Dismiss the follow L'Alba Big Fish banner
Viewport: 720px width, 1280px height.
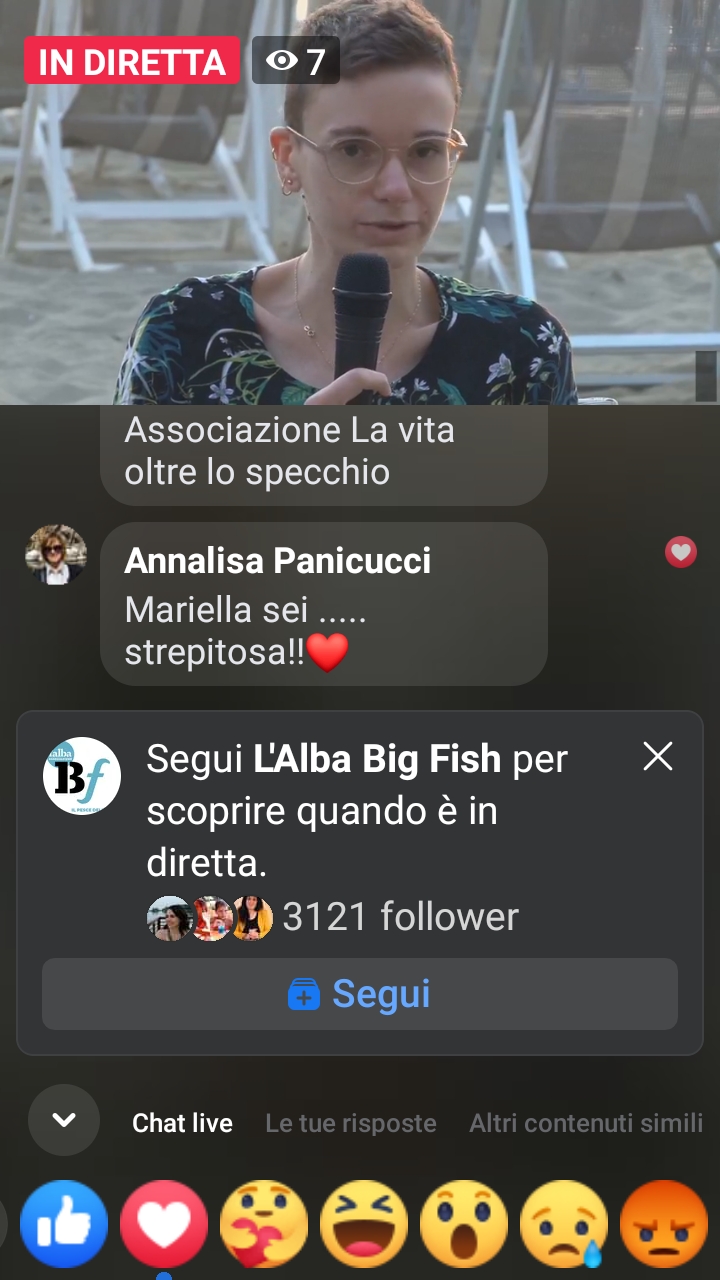point(658,757)
